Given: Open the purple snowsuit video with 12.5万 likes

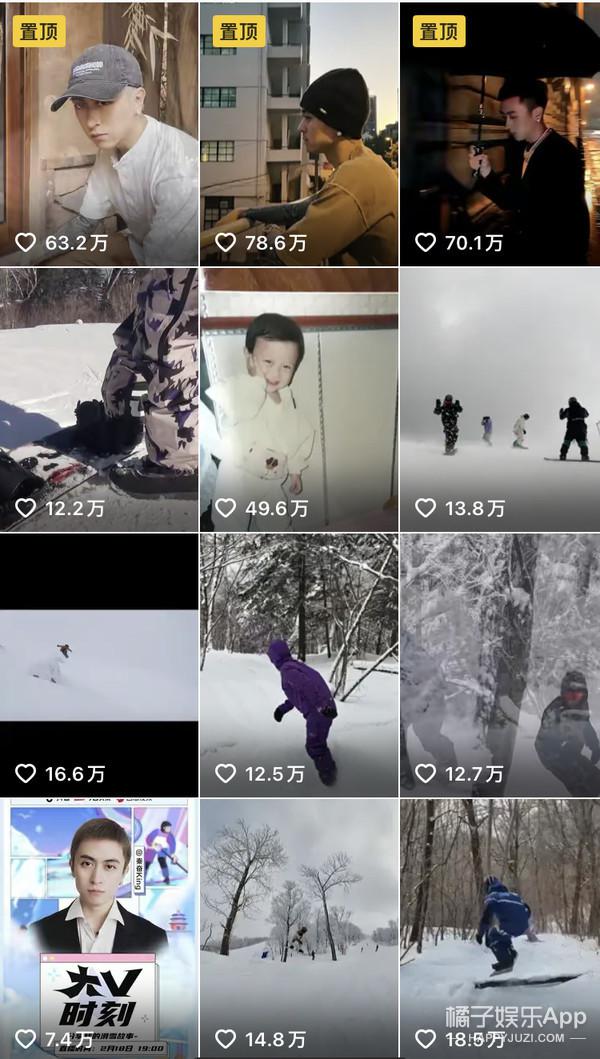Looking at the screenshot, I should point(299,664).
